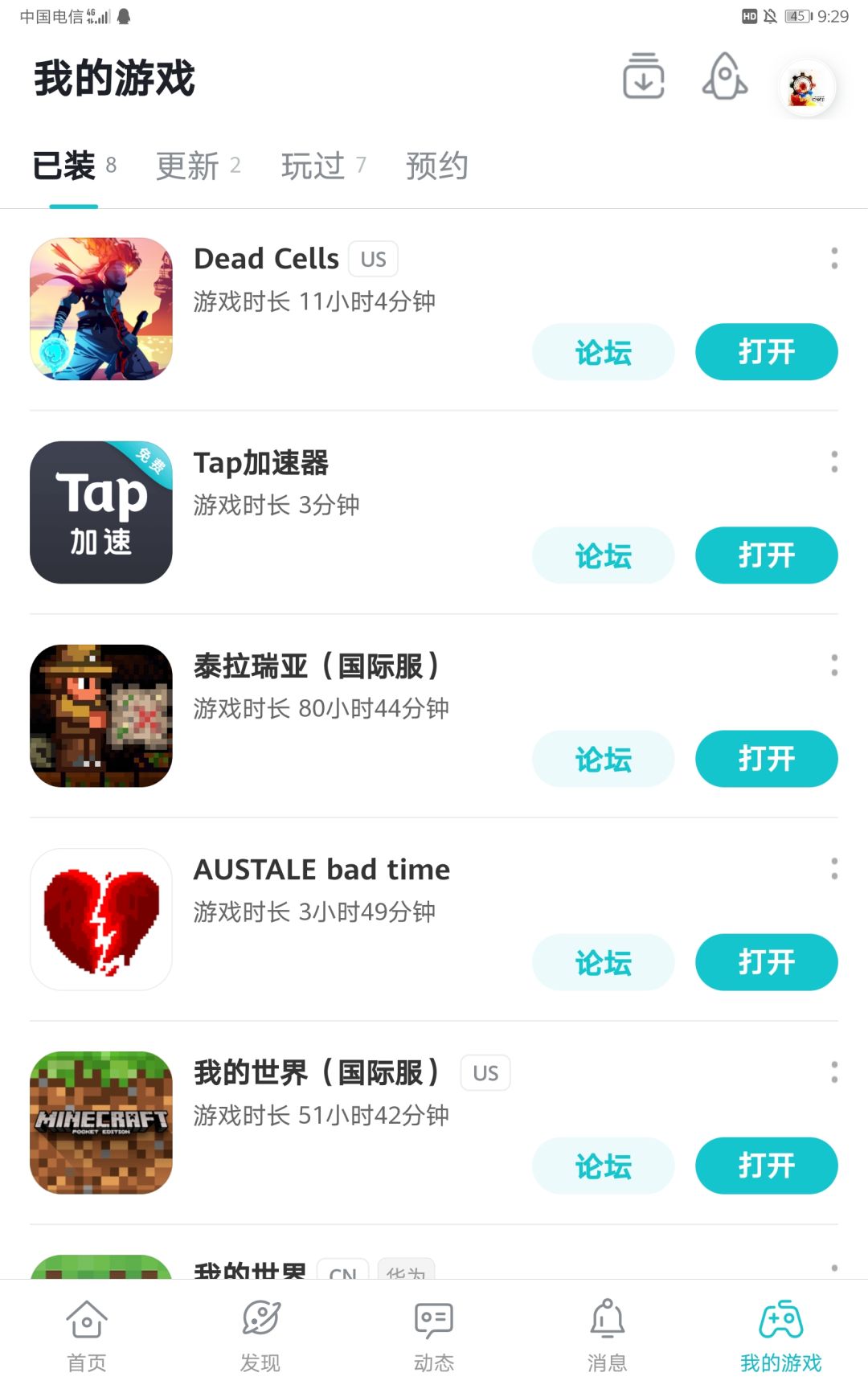Switch to the 玩过 tab
The image size is (868, 1389).
tap(314, 166)
